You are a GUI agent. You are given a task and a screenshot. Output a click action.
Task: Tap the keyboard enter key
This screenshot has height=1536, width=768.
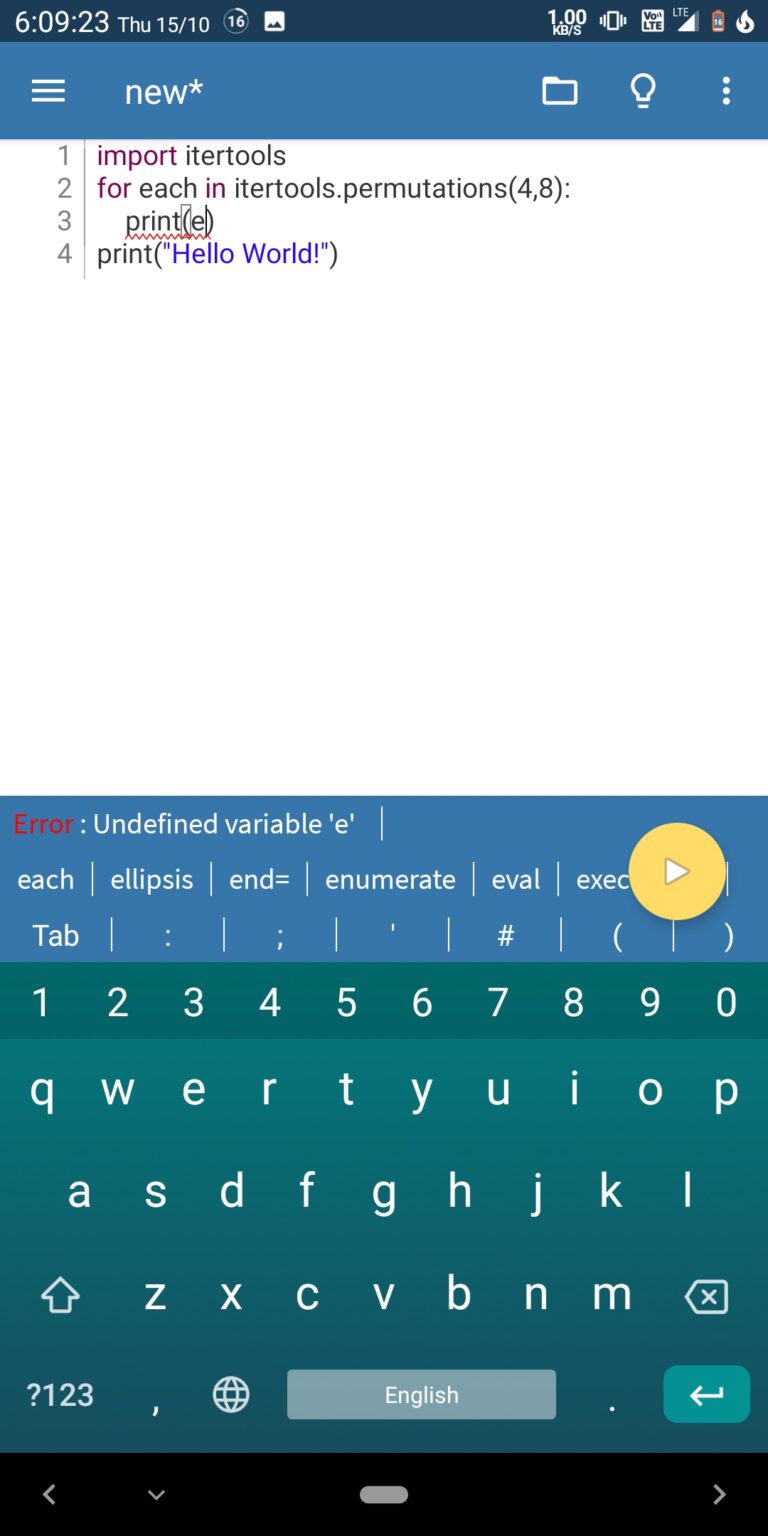click(706, 1394)
